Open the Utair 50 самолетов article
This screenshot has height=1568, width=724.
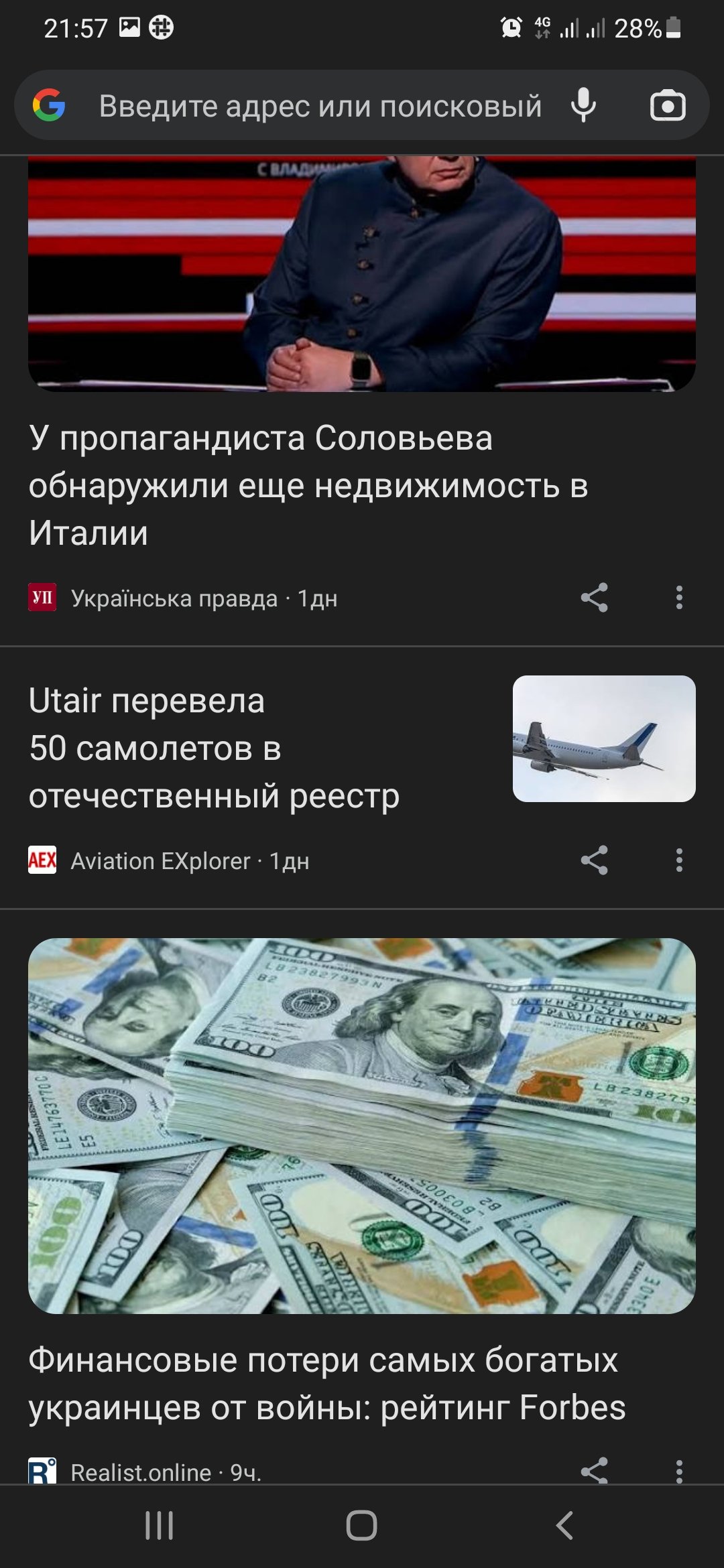[215, 748]
